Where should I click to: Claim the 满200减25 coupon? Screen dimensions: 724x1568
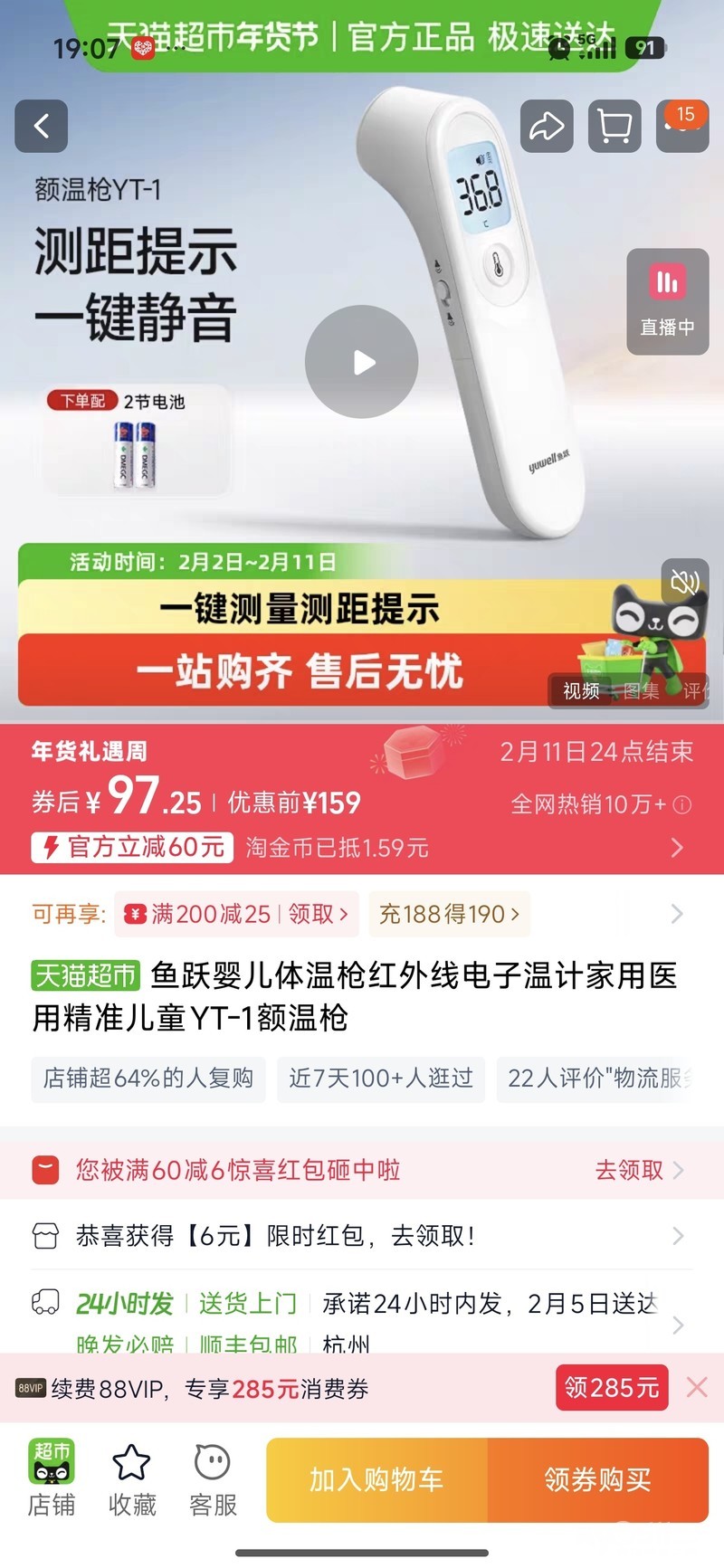[x=237, y=914]
